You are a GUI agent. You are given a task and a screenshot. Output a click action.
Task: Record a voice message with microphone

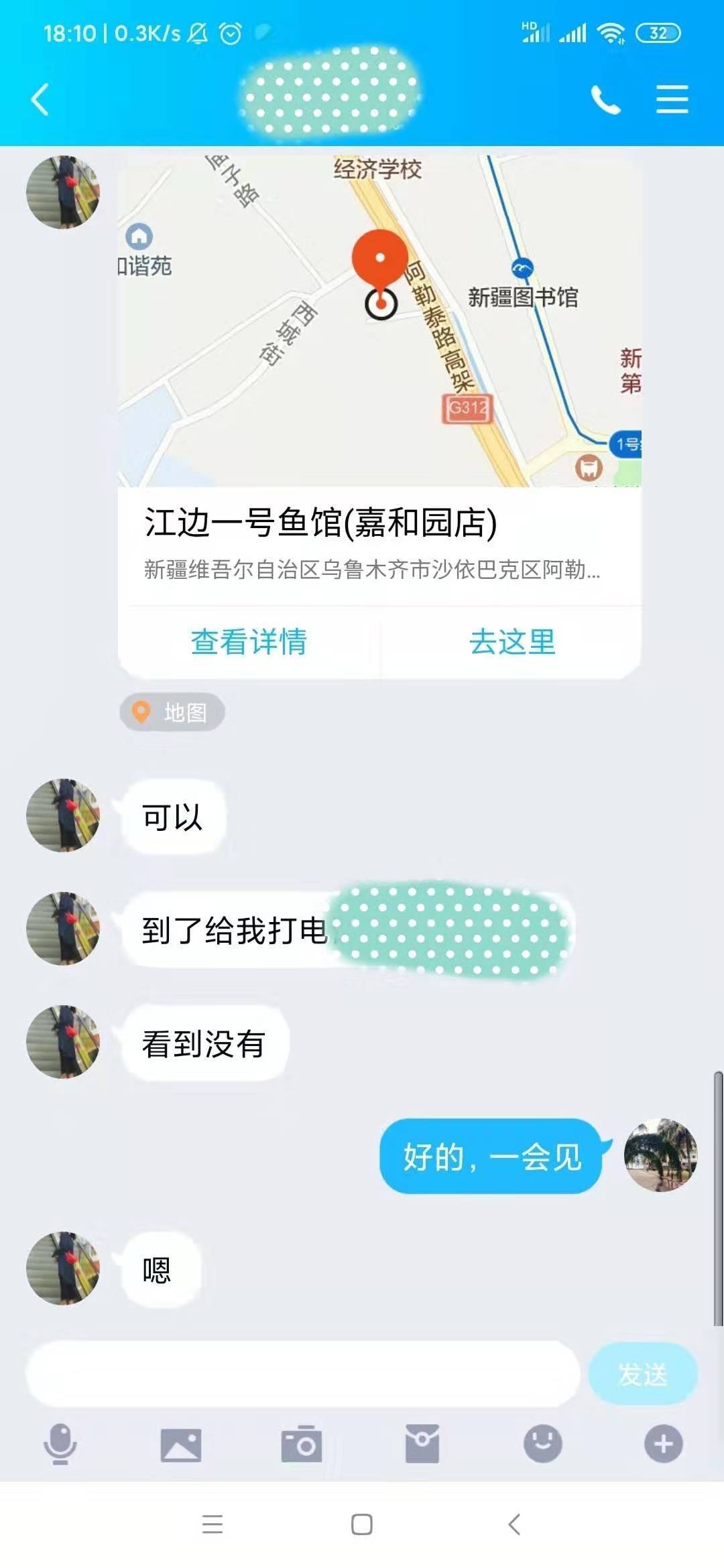[60, 1444]
